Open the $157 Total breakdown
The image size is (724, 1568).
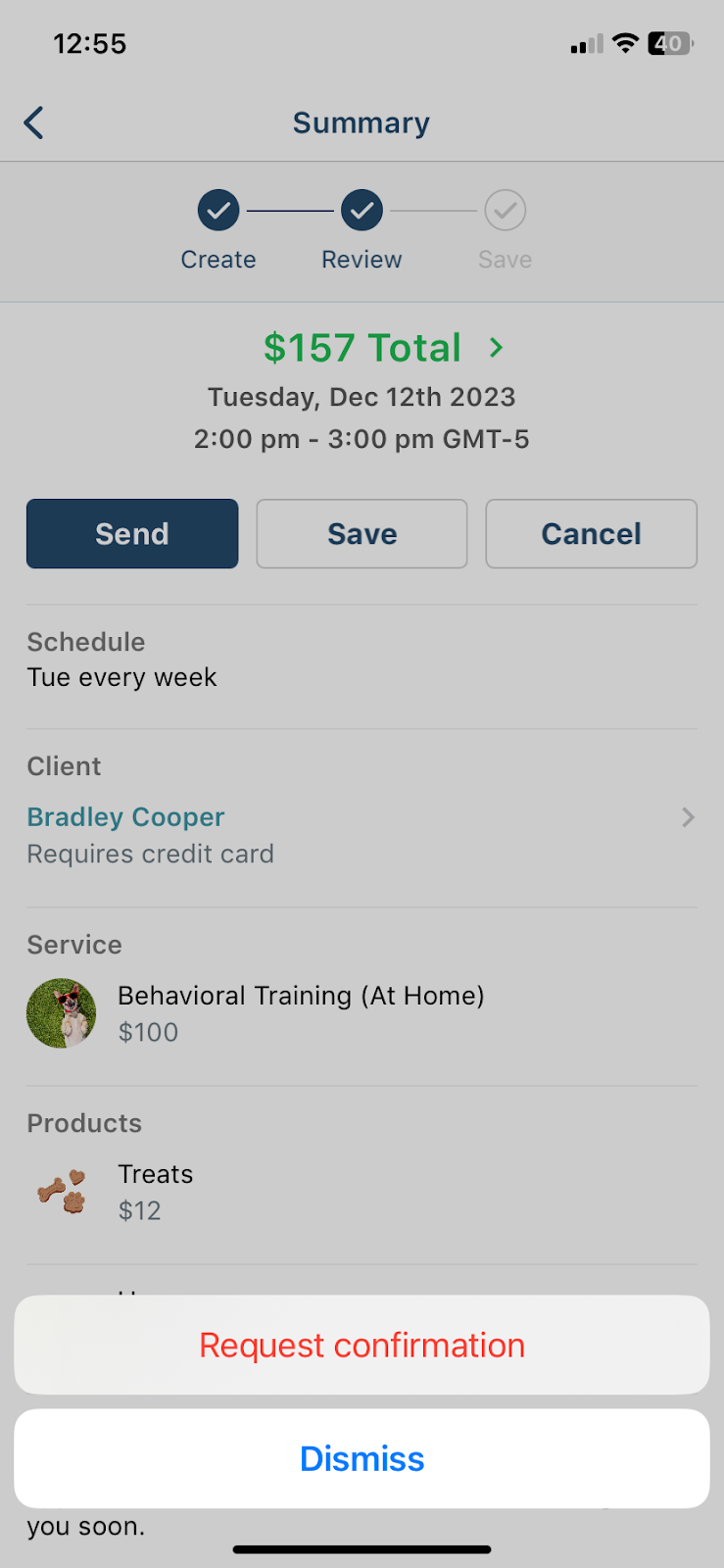pyautogui.click(x=382, y=348)
